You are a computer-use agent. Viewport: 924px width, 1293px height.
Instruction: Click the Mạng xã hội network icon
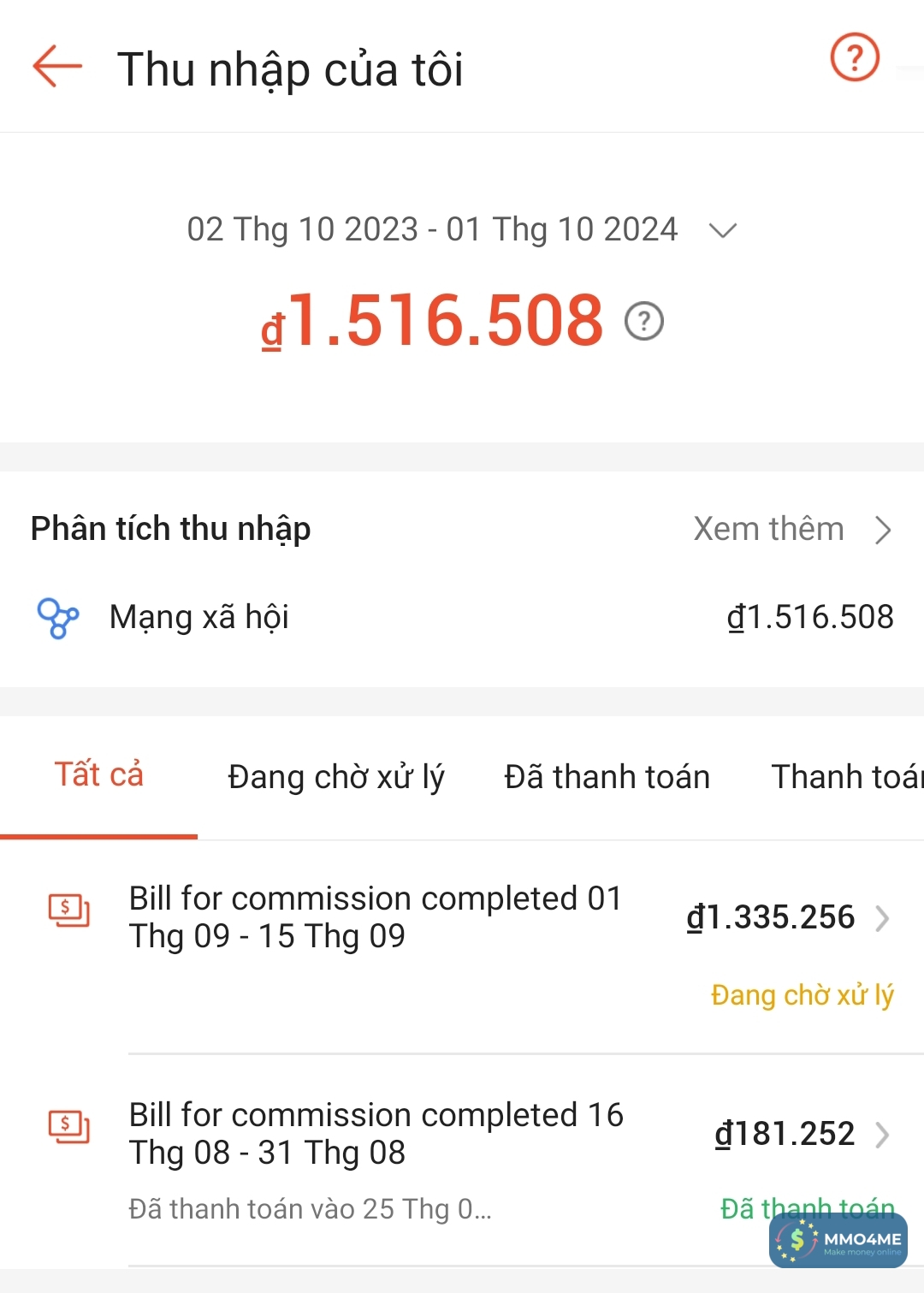pos(56,616)
